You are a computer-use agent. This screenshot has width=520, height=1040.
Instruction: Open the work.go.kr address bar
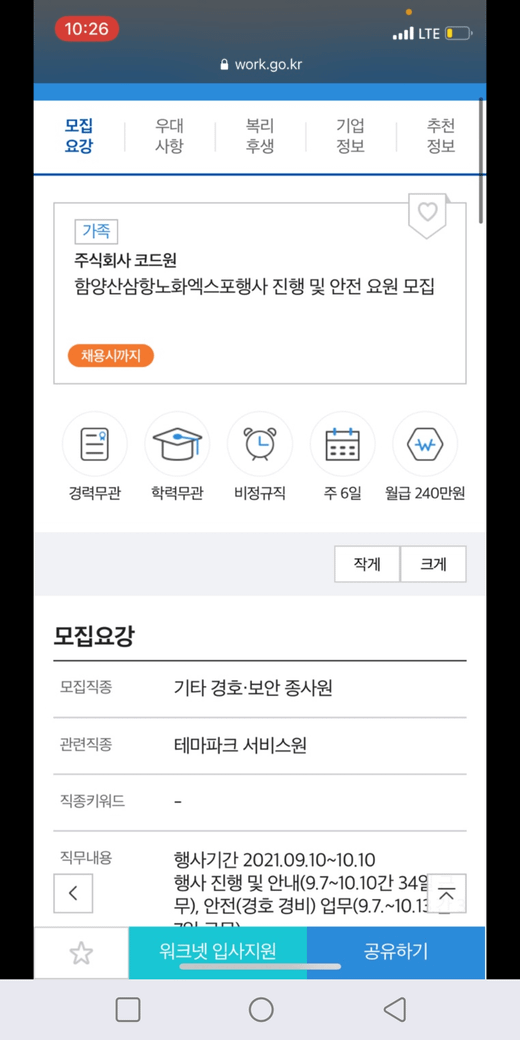point(260,64)
